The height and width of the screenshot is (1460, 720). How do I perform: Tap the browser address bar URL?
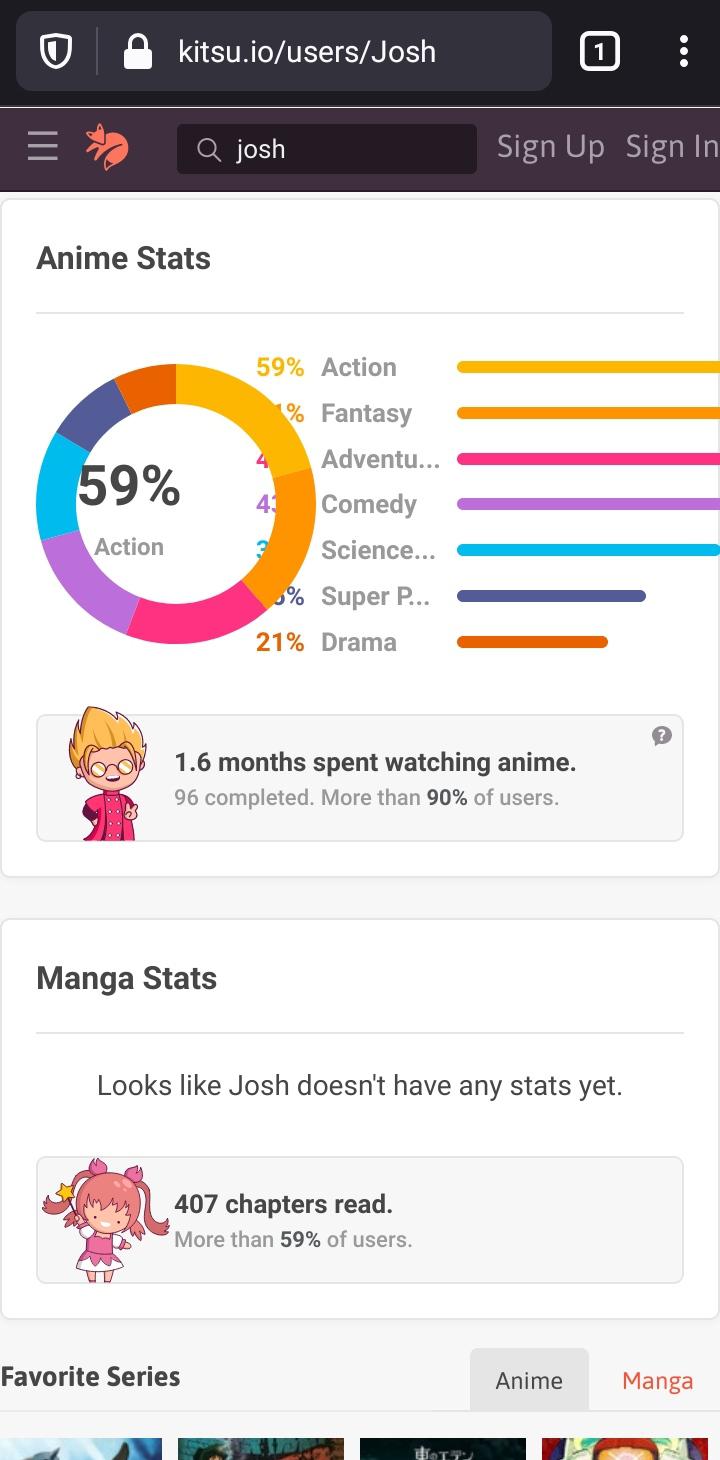click(306, 51)
